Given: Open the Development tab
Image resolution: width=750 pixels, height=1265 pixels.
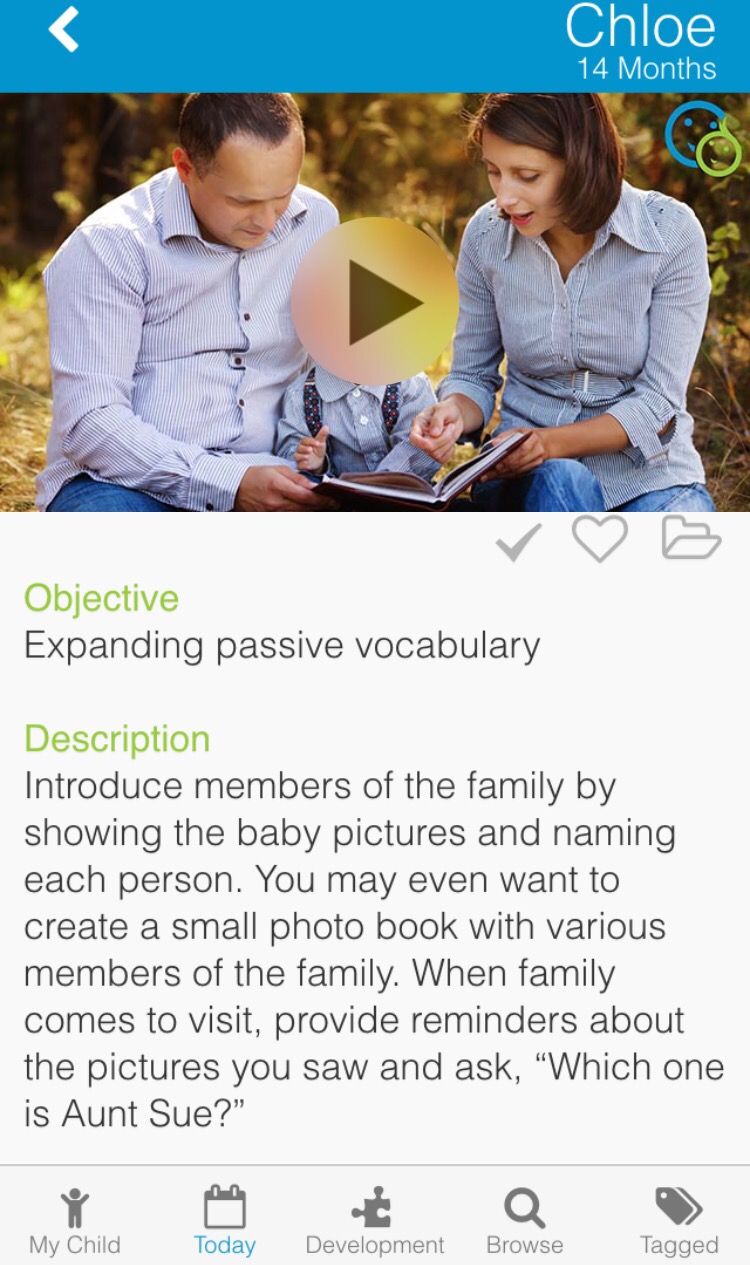Looking at the screenshot, I should [374, 1221].
